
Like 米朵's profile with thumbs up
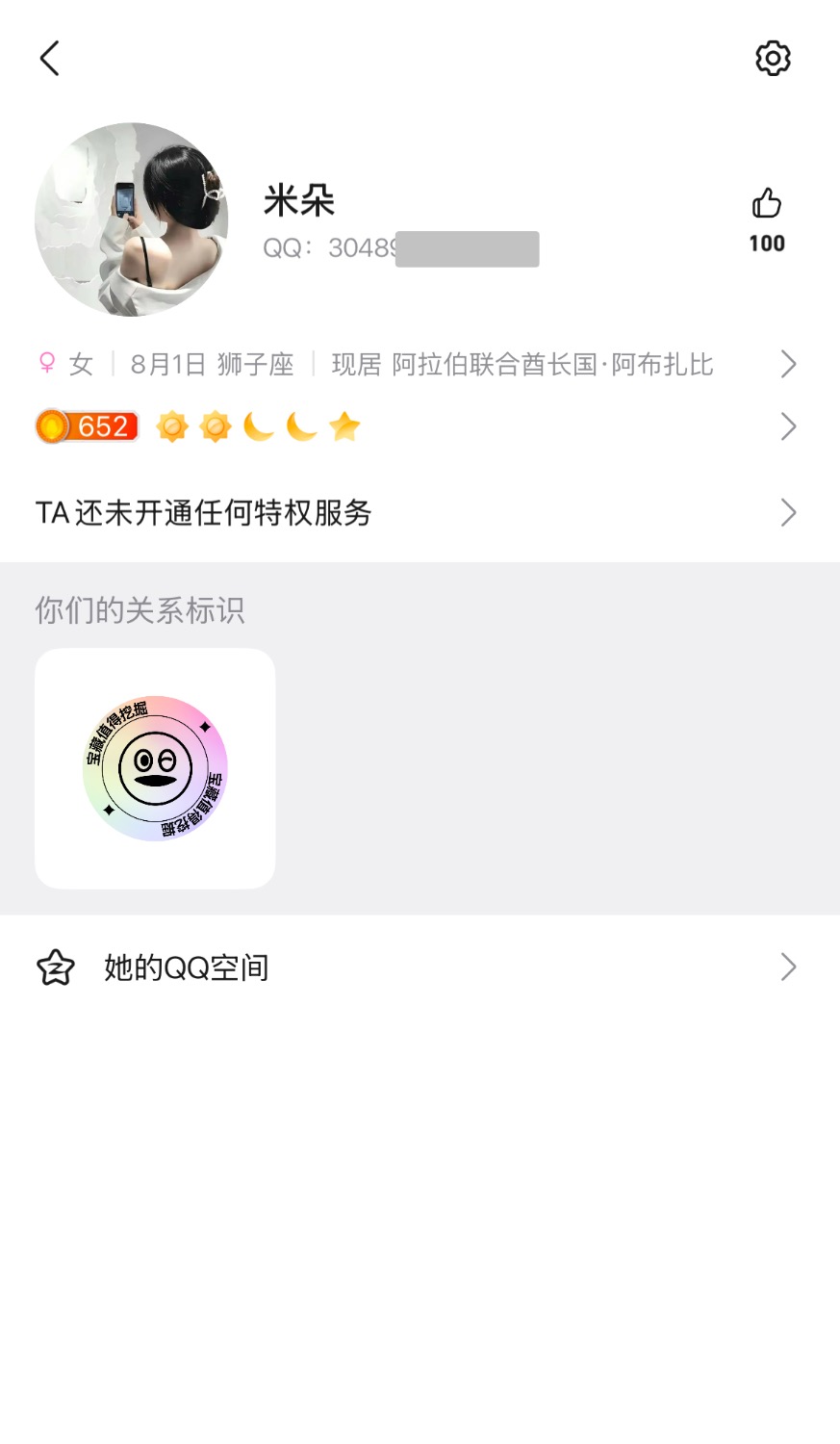click(767, 204)
